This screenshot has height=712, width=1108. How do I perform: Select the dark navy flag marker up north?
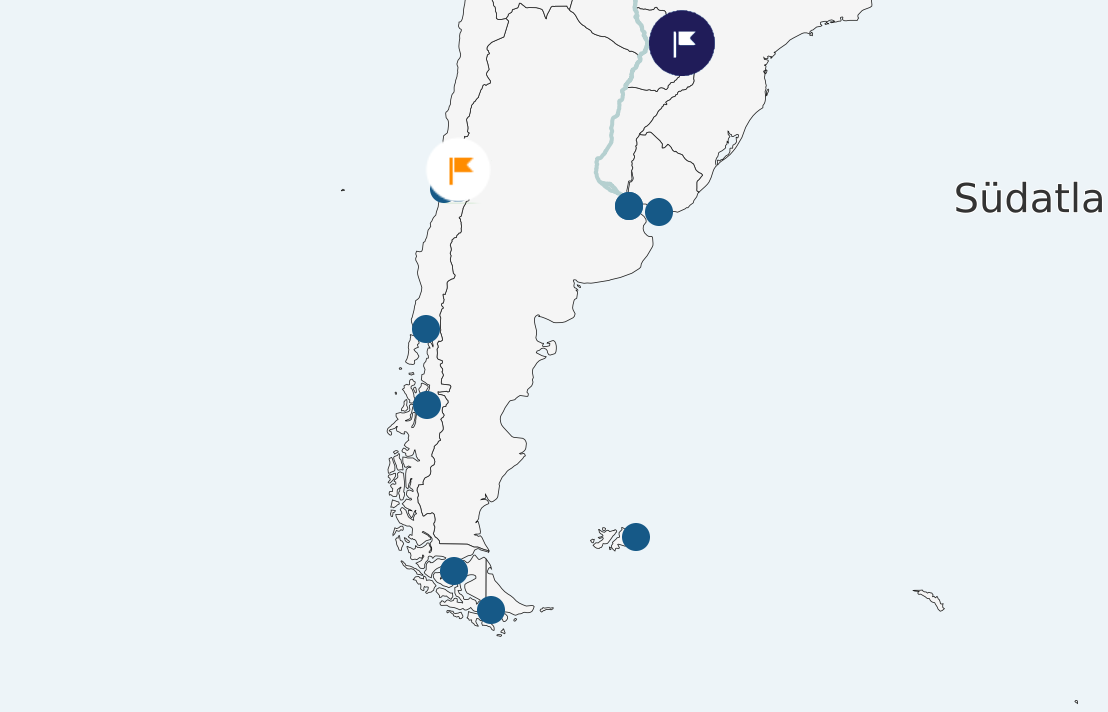pos(682,43)
